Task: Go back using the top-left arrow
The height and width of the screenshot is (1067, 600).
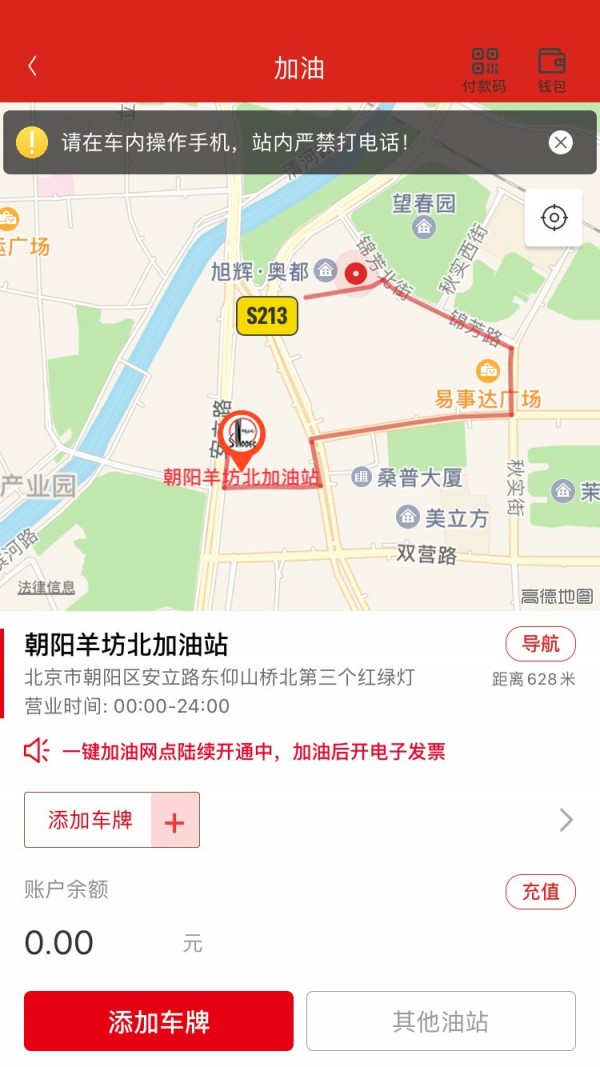Action: coord(32,66)
